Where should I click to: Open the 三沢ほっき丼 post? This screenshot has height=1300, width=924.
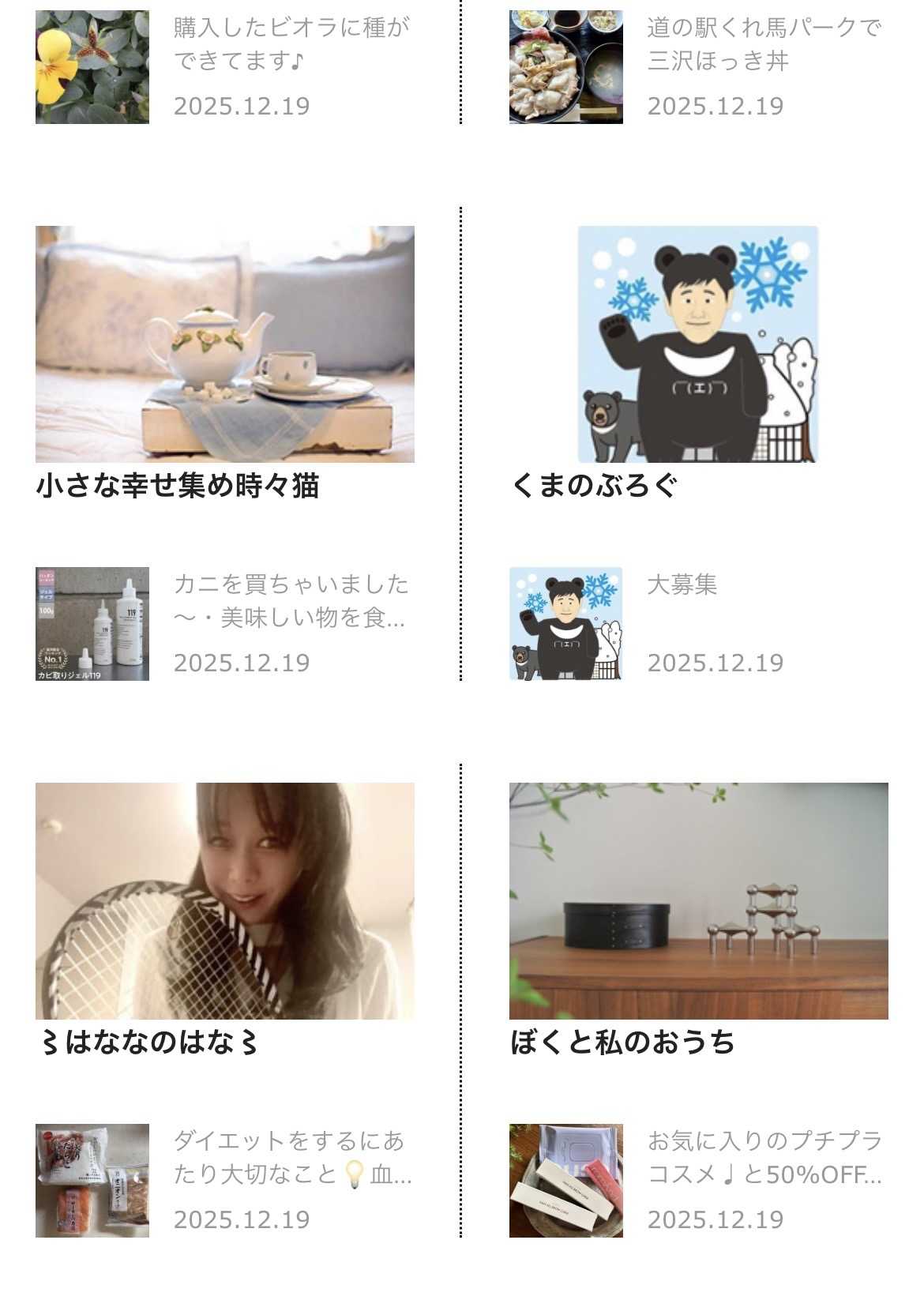click(x=763, y=44)
